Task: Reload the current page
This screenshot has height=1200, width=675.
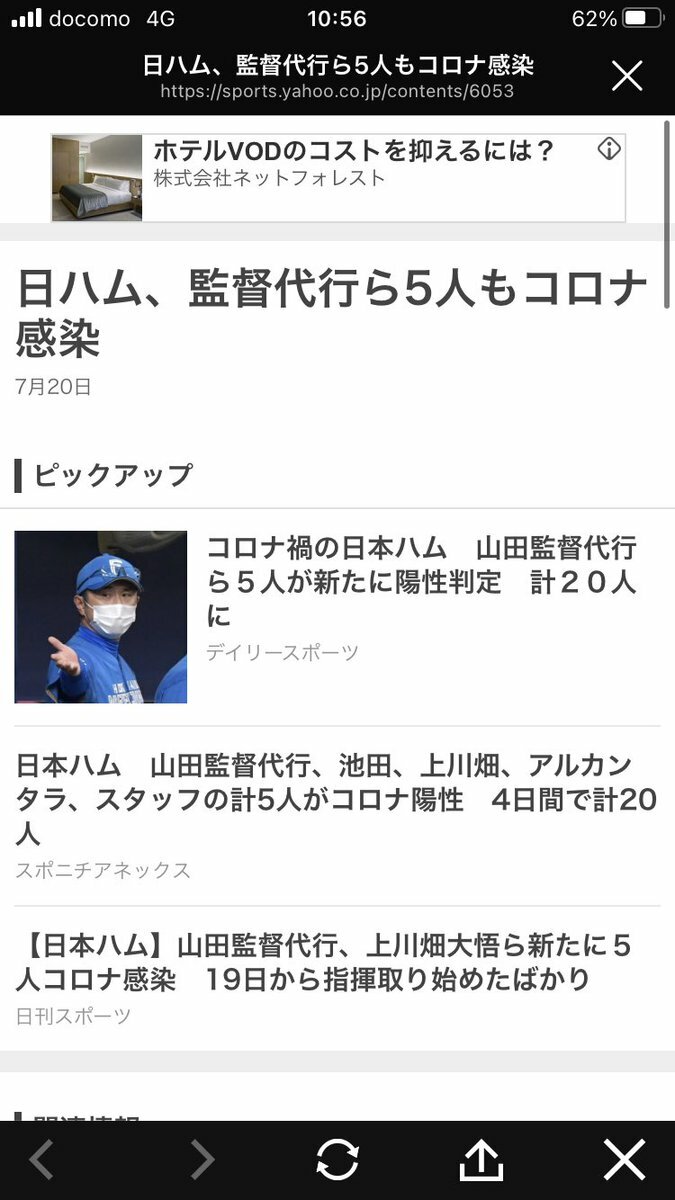Action: (337, 1159)
